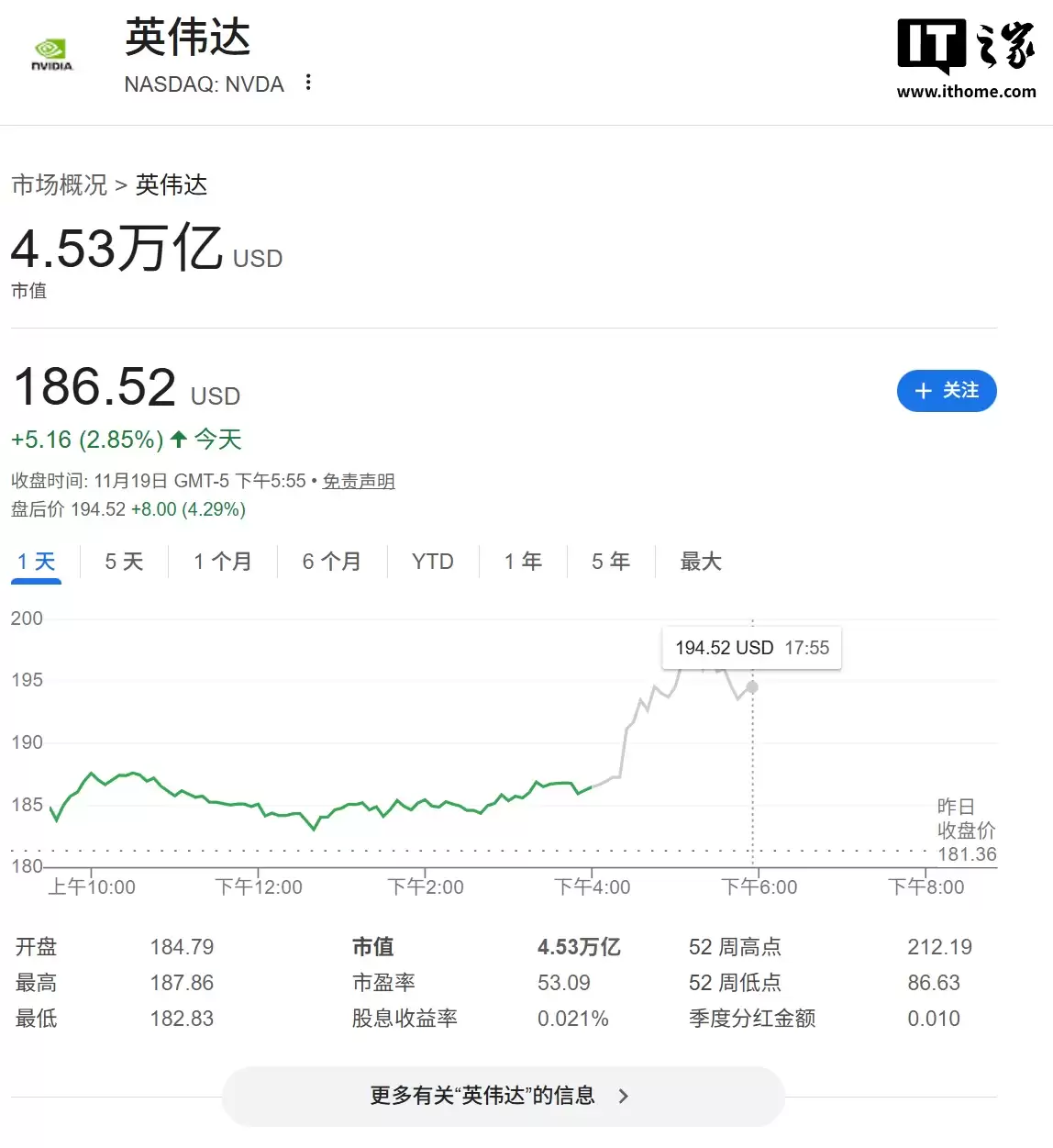Switch to the 1年 chart view
Screen dimensions: 1053x1148
pos(522,561)
